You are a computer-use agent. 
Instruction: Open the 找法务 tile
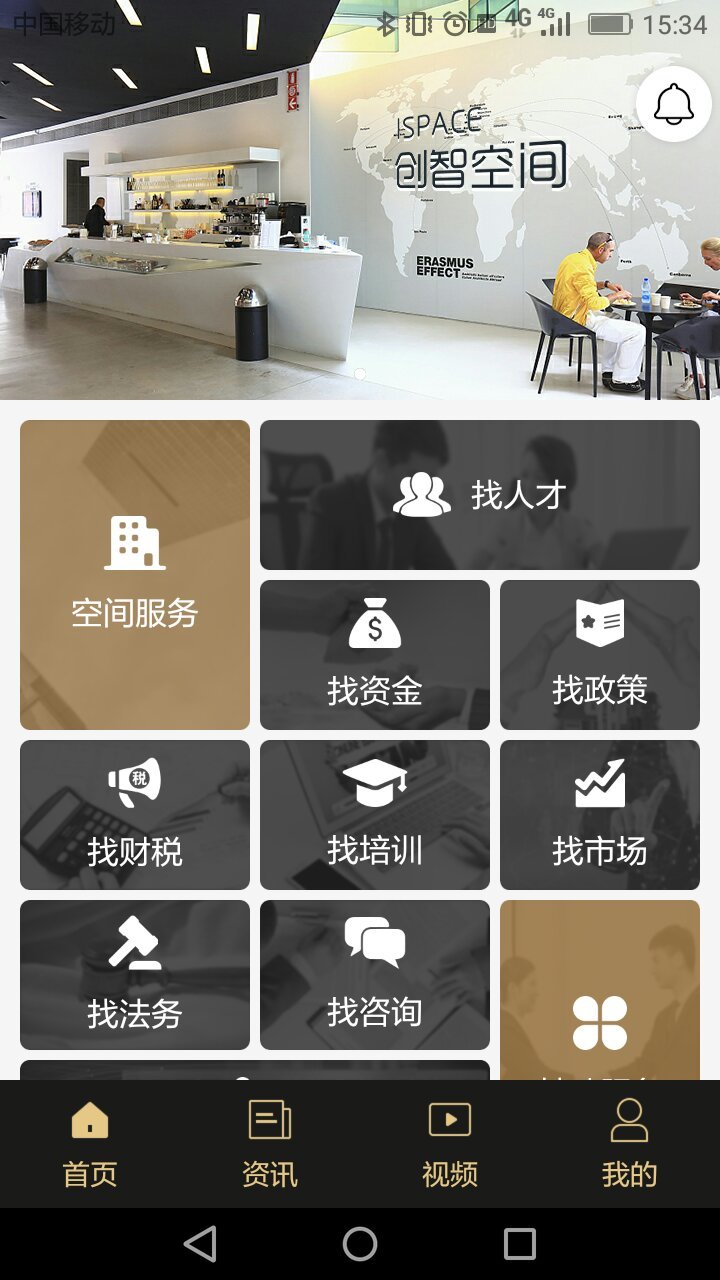point(135,975)
